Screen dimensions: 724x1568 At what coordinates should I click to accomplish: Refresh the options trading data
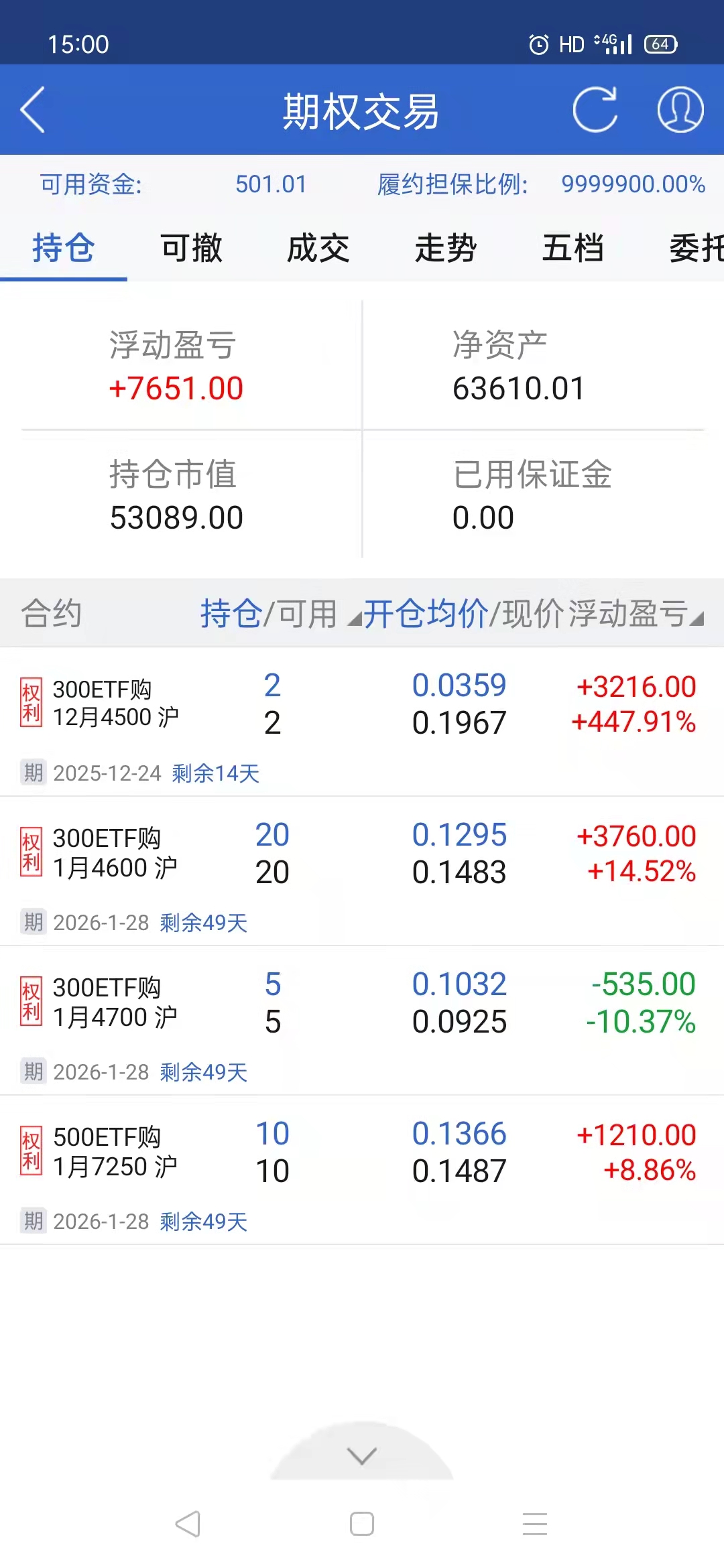coord(595,110)
